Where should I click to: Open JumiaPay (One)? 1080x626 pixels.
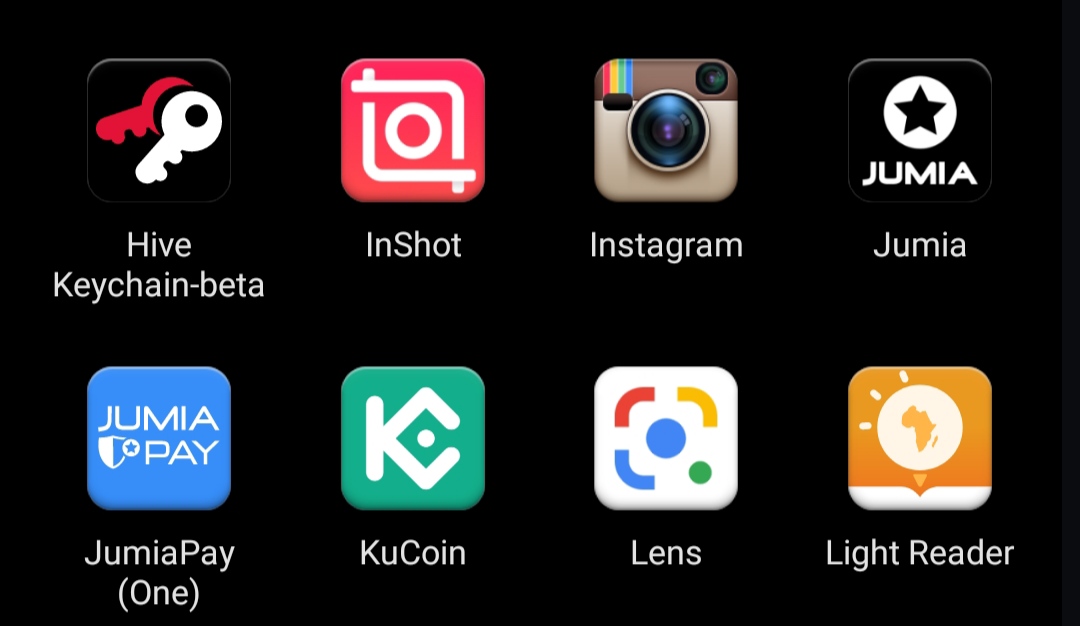[x=159, y=438]
